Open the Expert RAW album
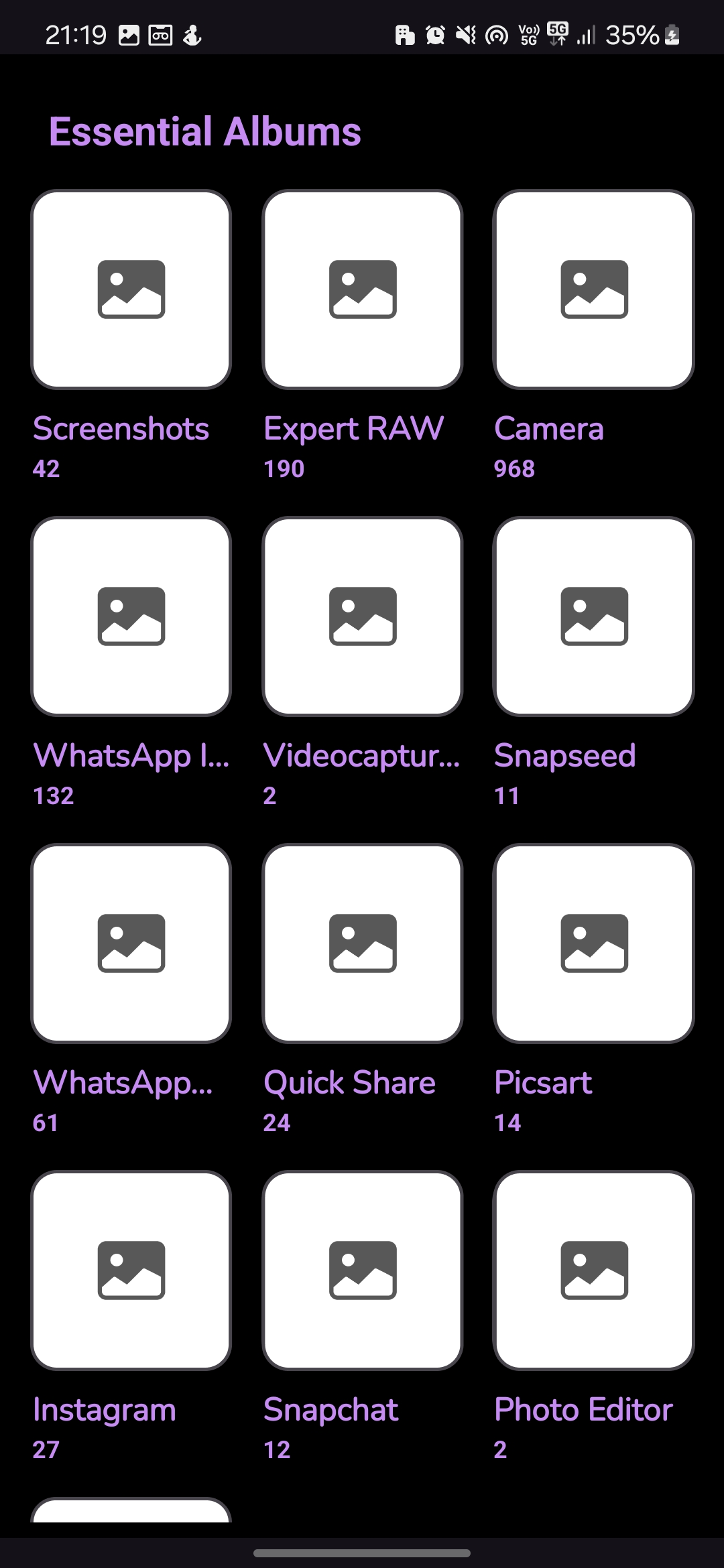Image resolution: width=724 pixels, height=1568 pixels. click(363, 289)
